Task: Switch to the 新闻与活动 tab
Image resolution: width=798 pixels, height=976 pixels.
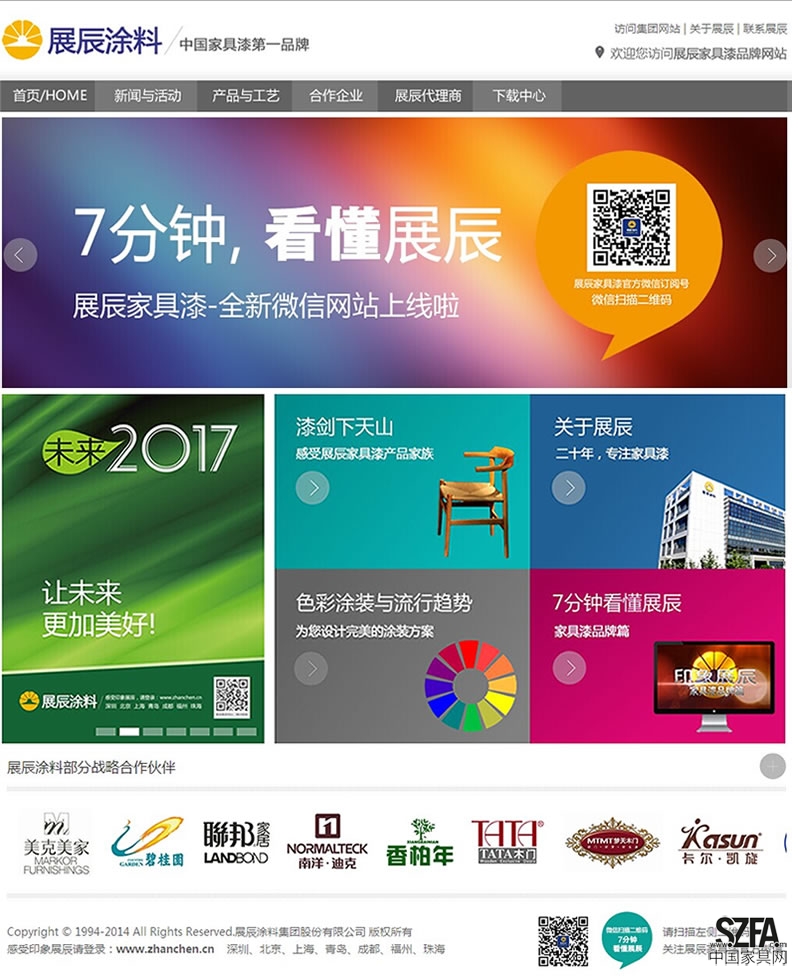Action: [147, 96]
